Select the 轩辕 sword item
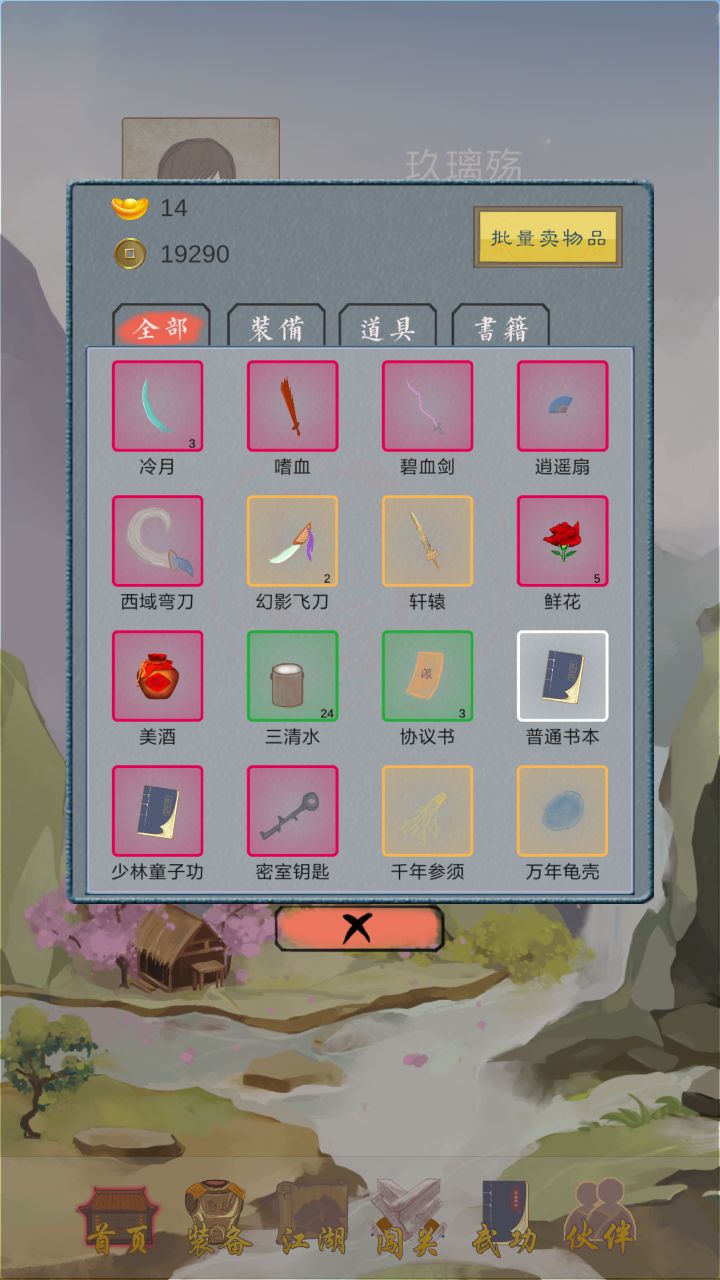Screen dimensions: 720x1280 click(427, 541)
